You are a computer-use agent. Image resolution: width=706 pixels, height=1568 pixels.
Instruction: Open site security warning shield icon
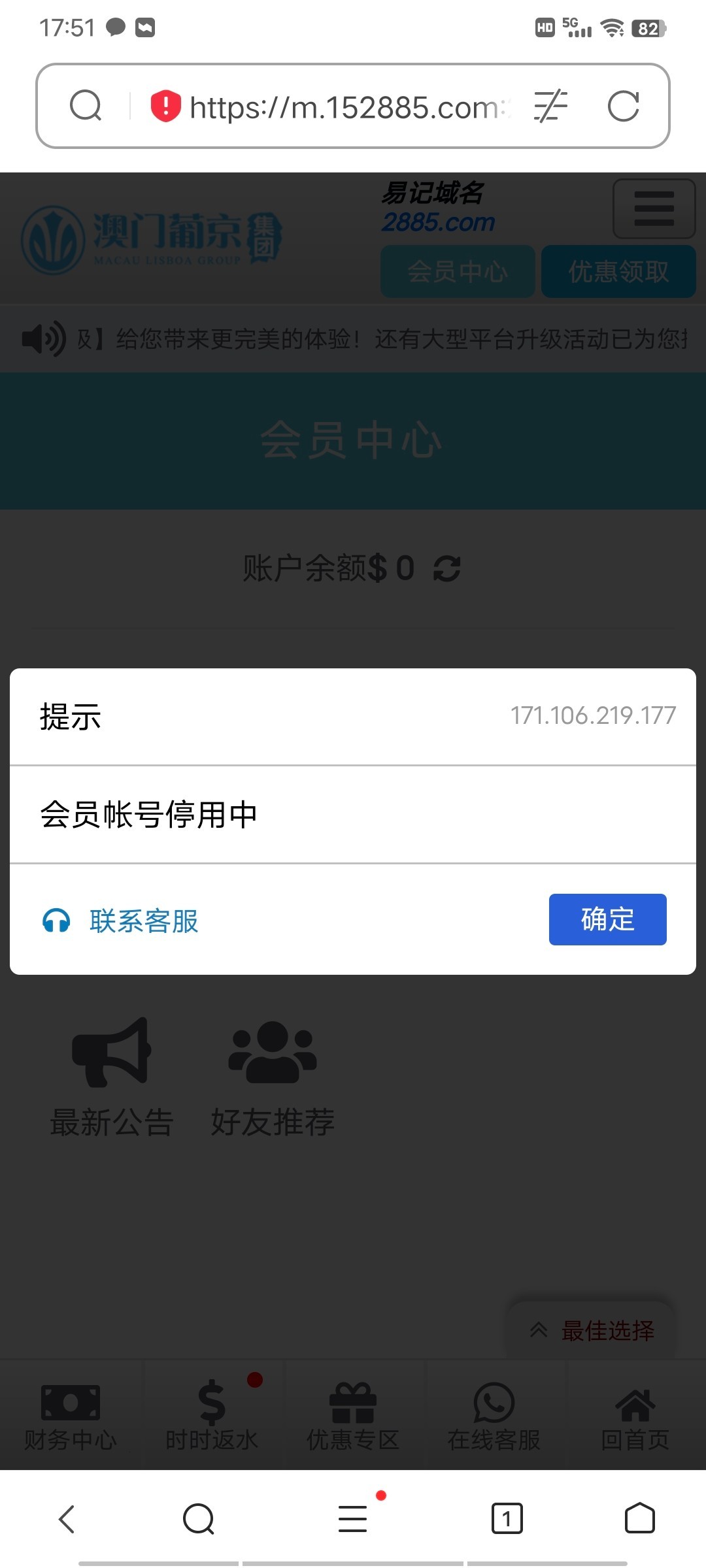[165, 106]
